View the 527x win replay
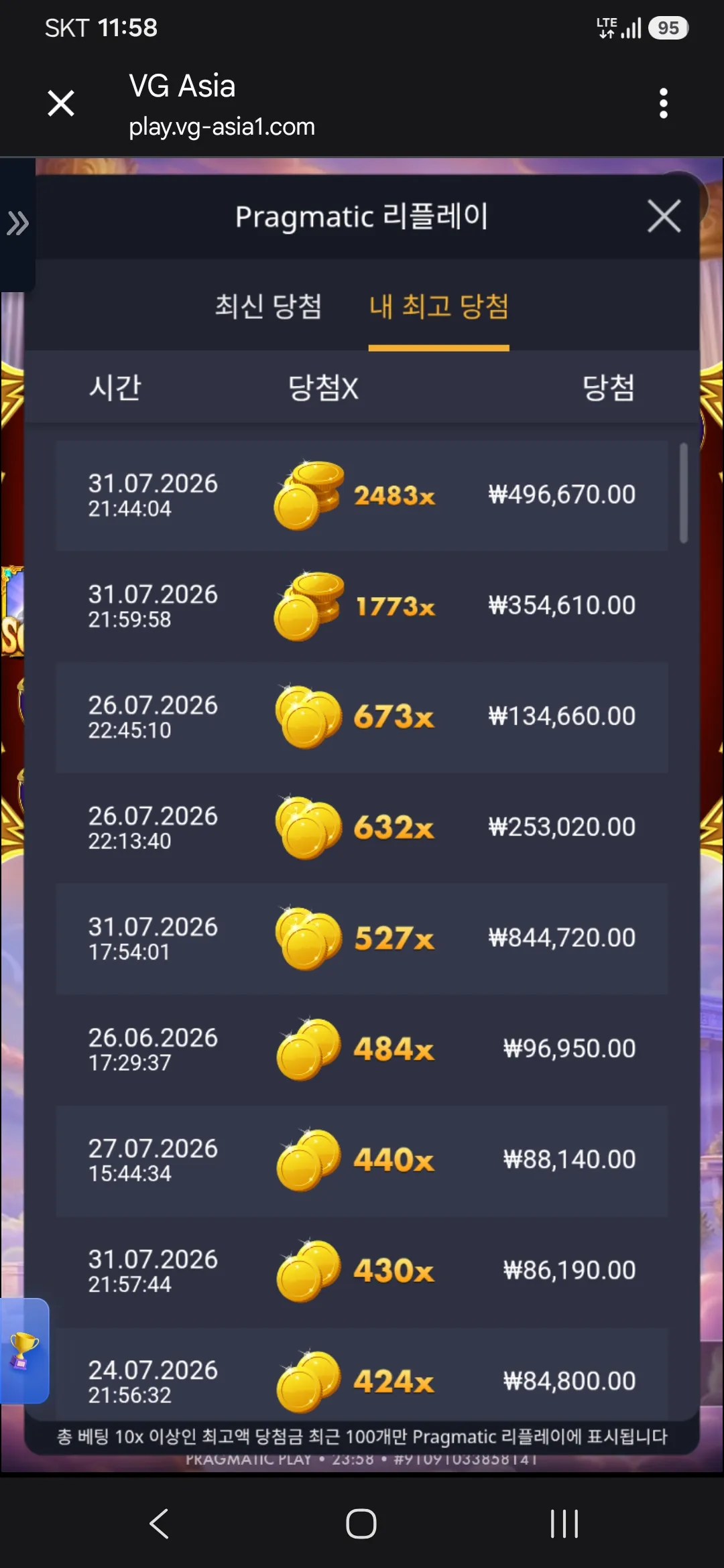The height and width of the screenshot is (1568, 724). (362, 938)
